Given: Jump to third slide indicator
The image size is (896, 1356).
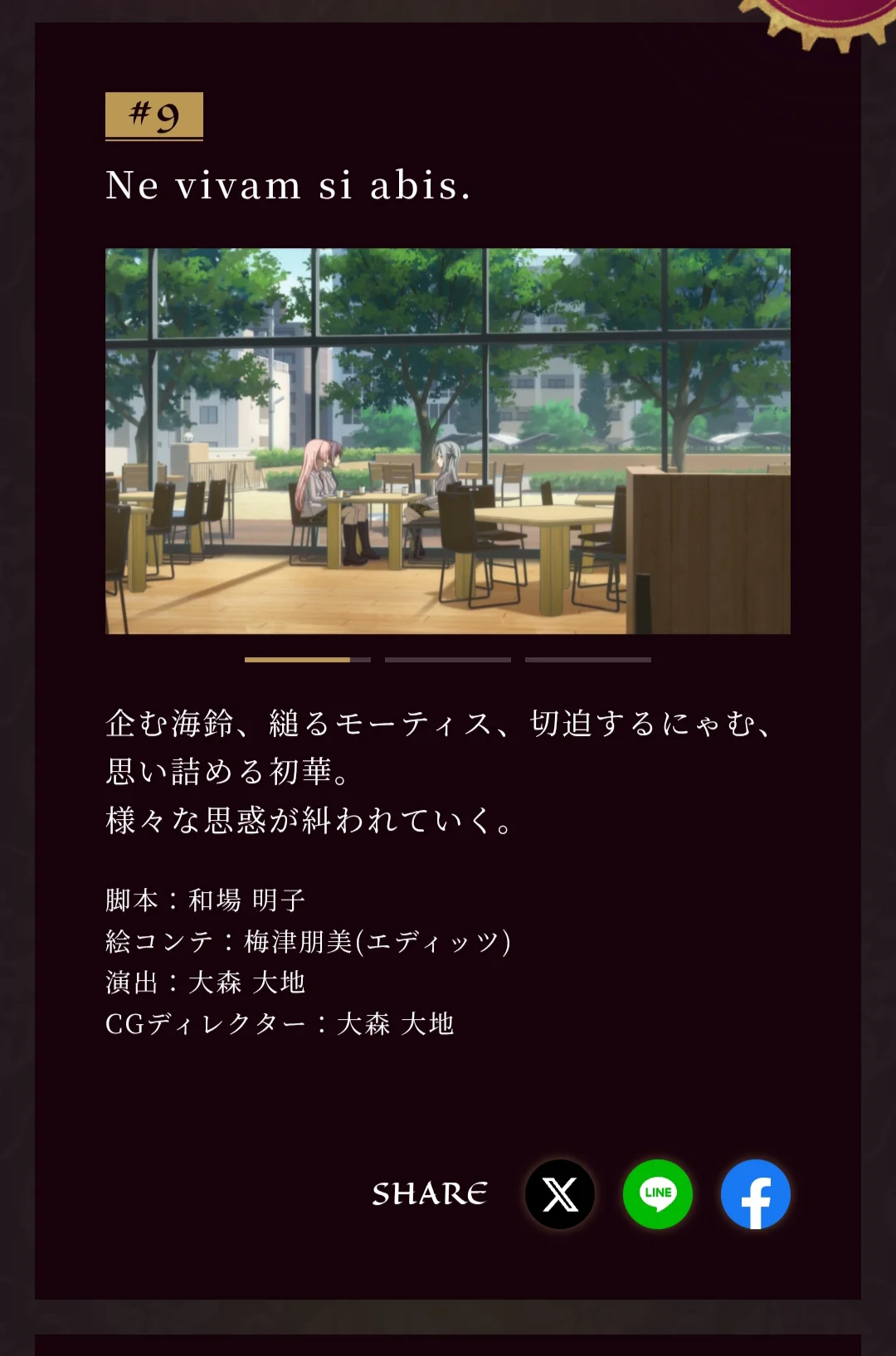Looking at the screenshot, I should pos(588,660).
